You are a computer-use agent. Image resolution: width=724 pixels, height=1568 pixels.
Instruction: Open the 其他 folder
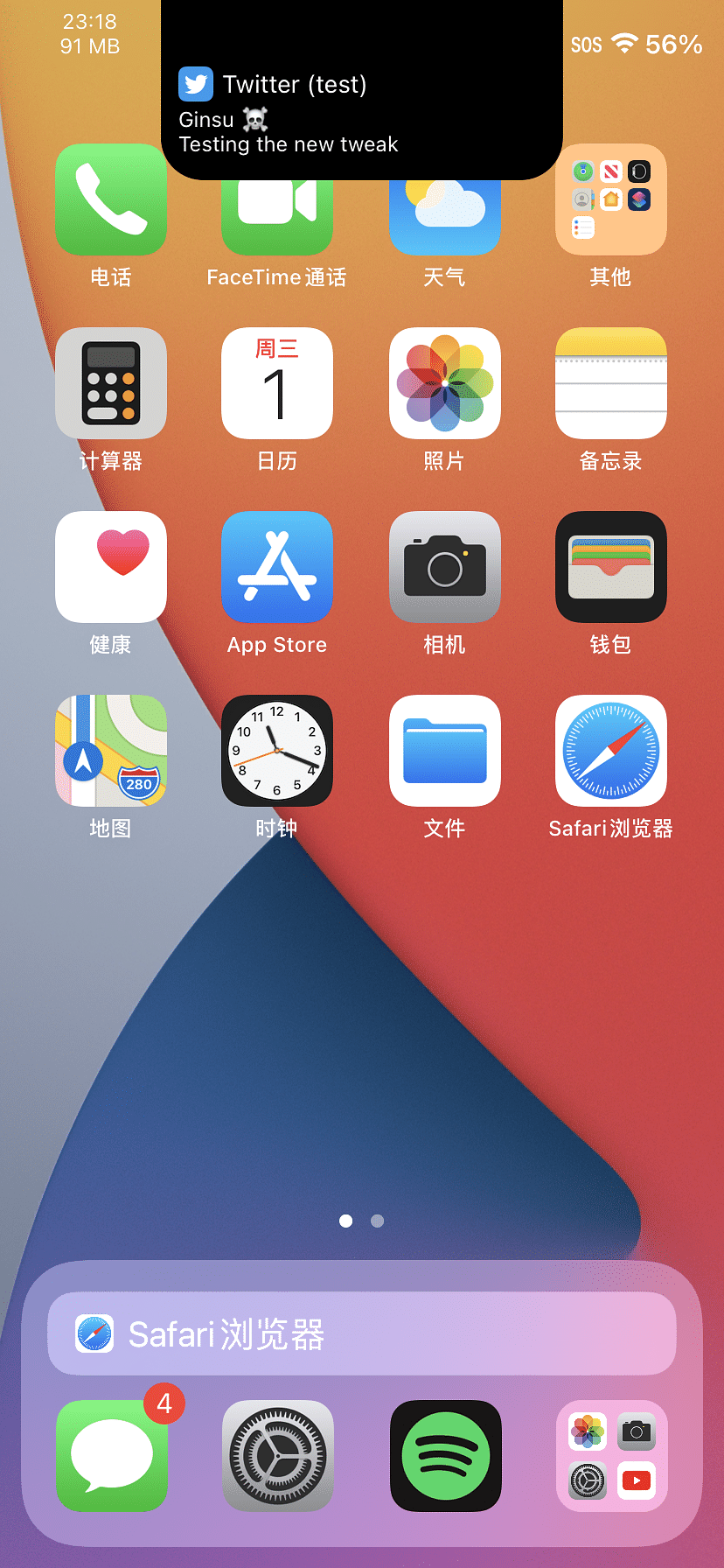[x=611, y=199]
